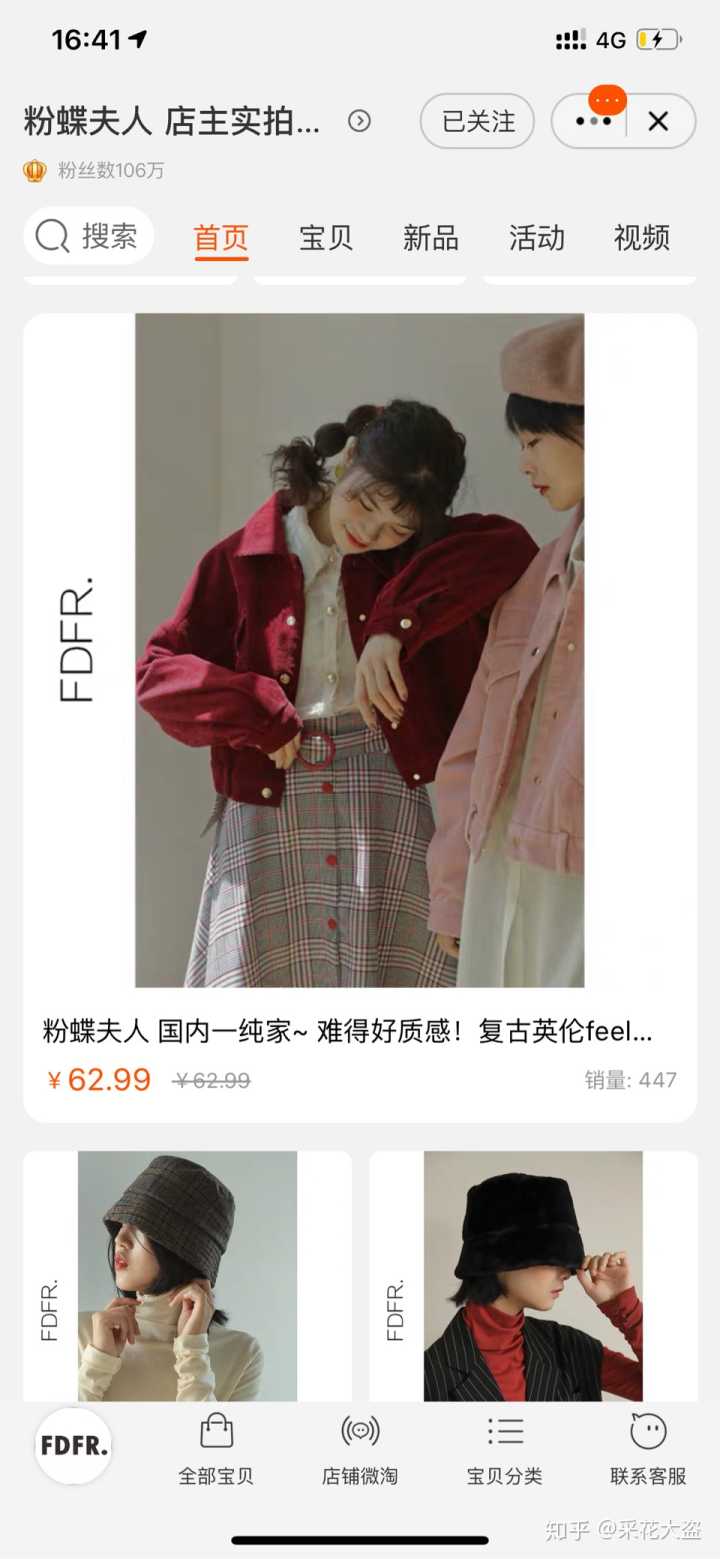Open 全部宝贝 in bottom bar
The image size is (720, 1559).
(216, 1450)
